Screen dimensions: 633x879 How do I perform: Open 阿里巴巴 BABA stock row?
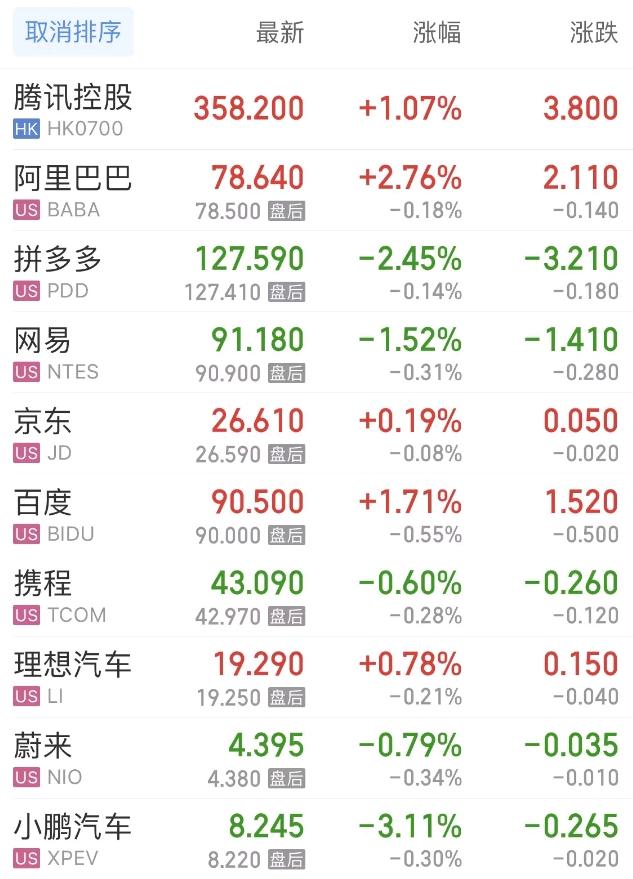(x=73, y=191)
